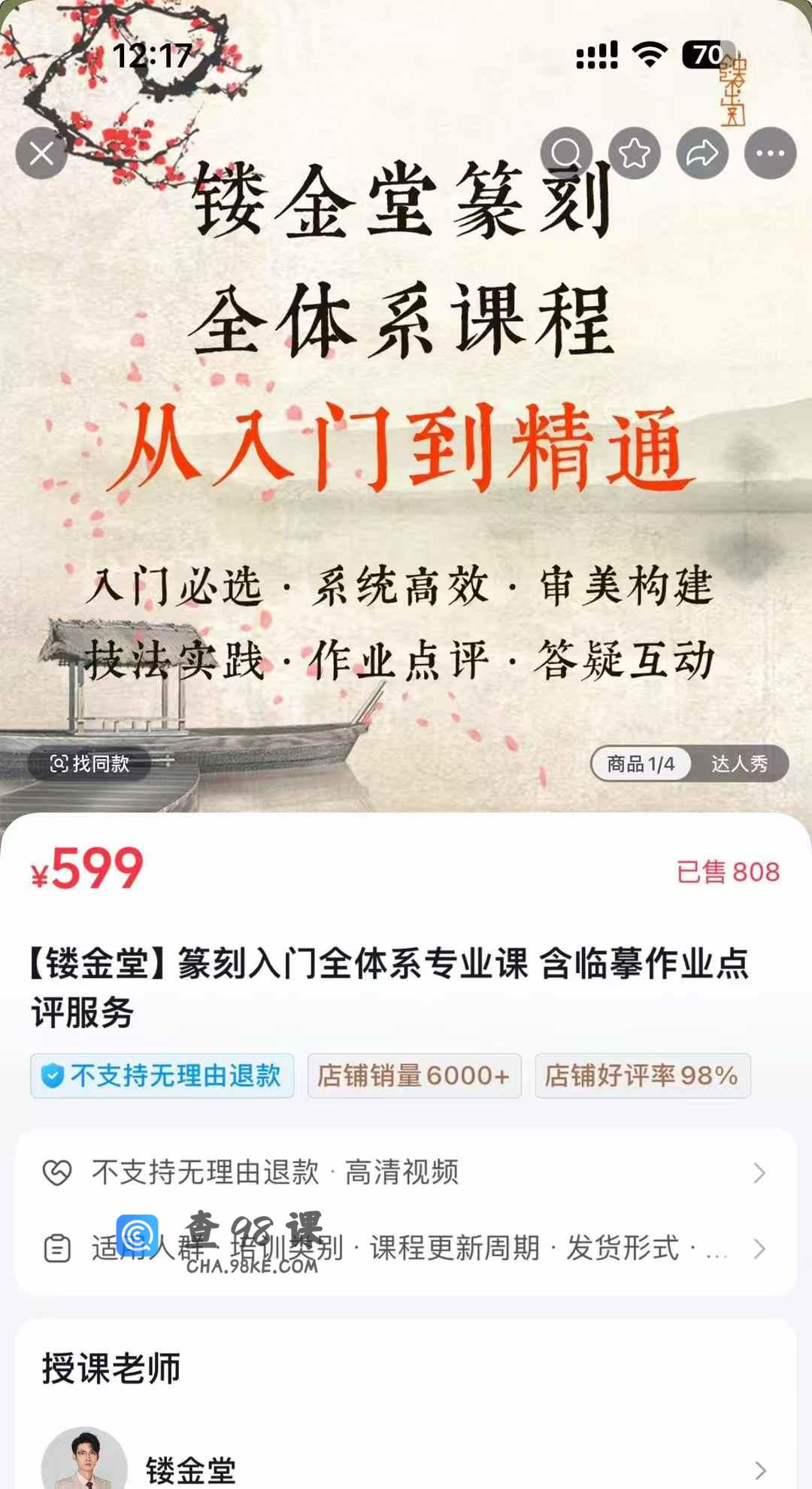This screenshot has width=812, height=1489.
Task: Open the three-dot overflow menu
Action: pos(770,153)
